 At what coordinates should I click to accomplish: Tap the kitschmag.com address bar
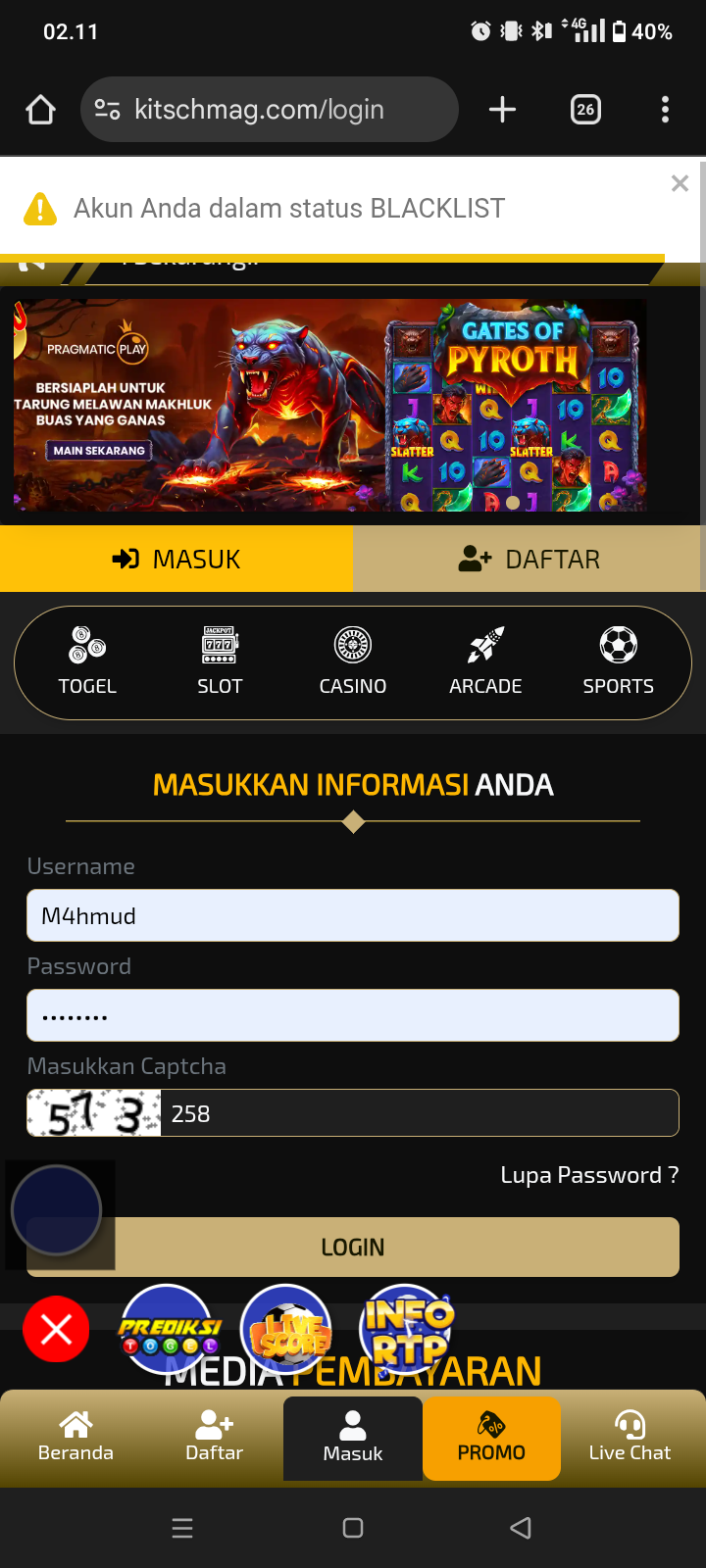pos(269,110)
